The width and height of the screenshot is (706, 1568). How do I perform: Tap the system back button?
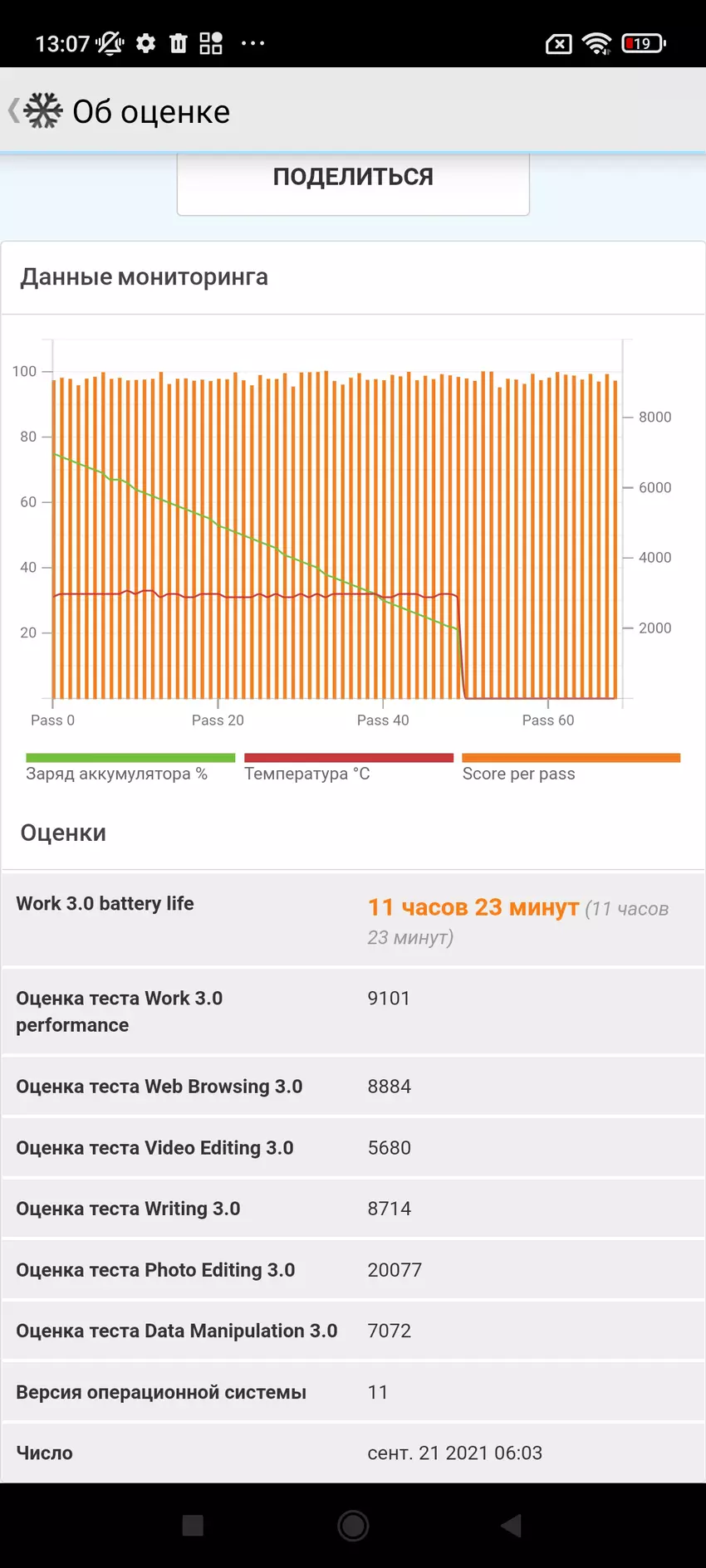(x=512, y=1525)
